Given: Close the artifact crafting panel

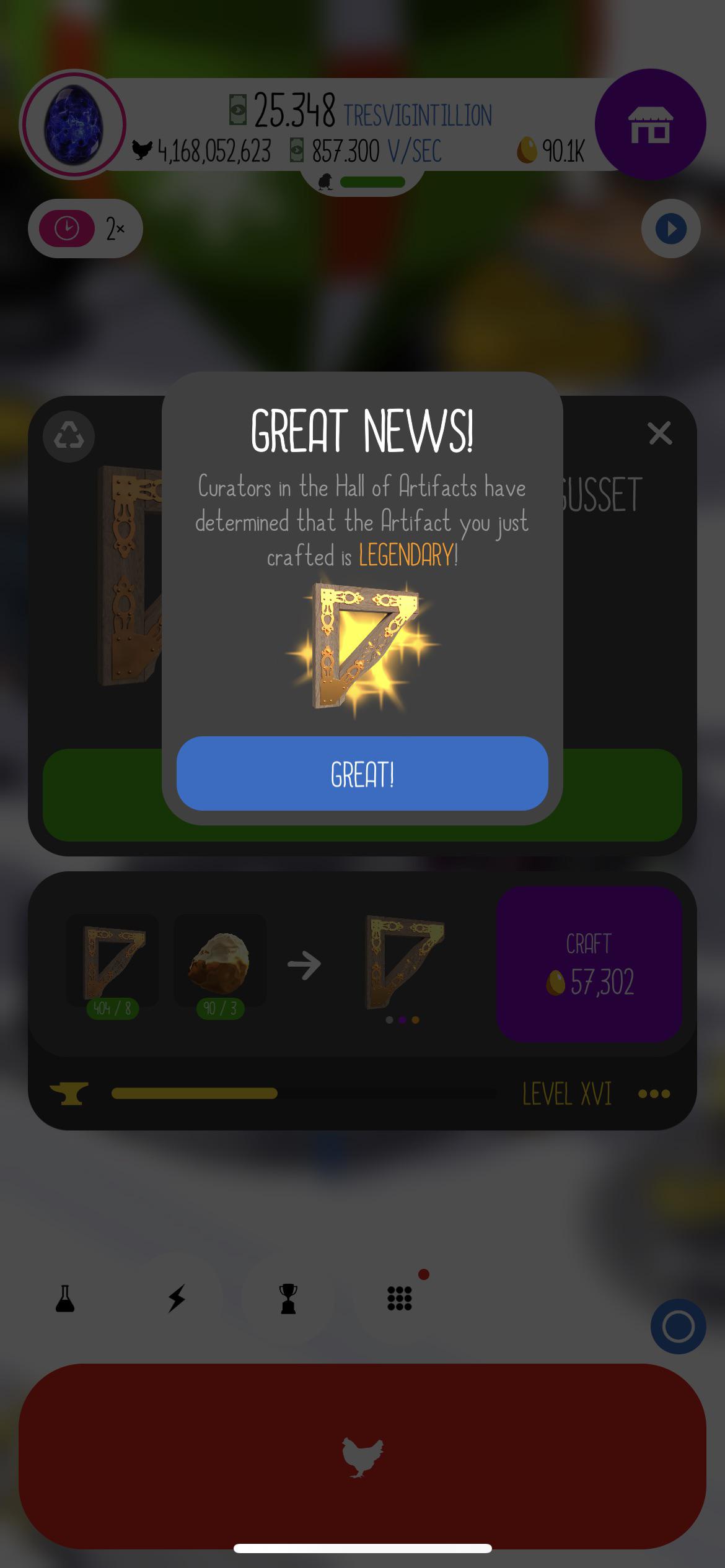Looking at the screenshot, I should pyautogui.click(x=659, y=433).
